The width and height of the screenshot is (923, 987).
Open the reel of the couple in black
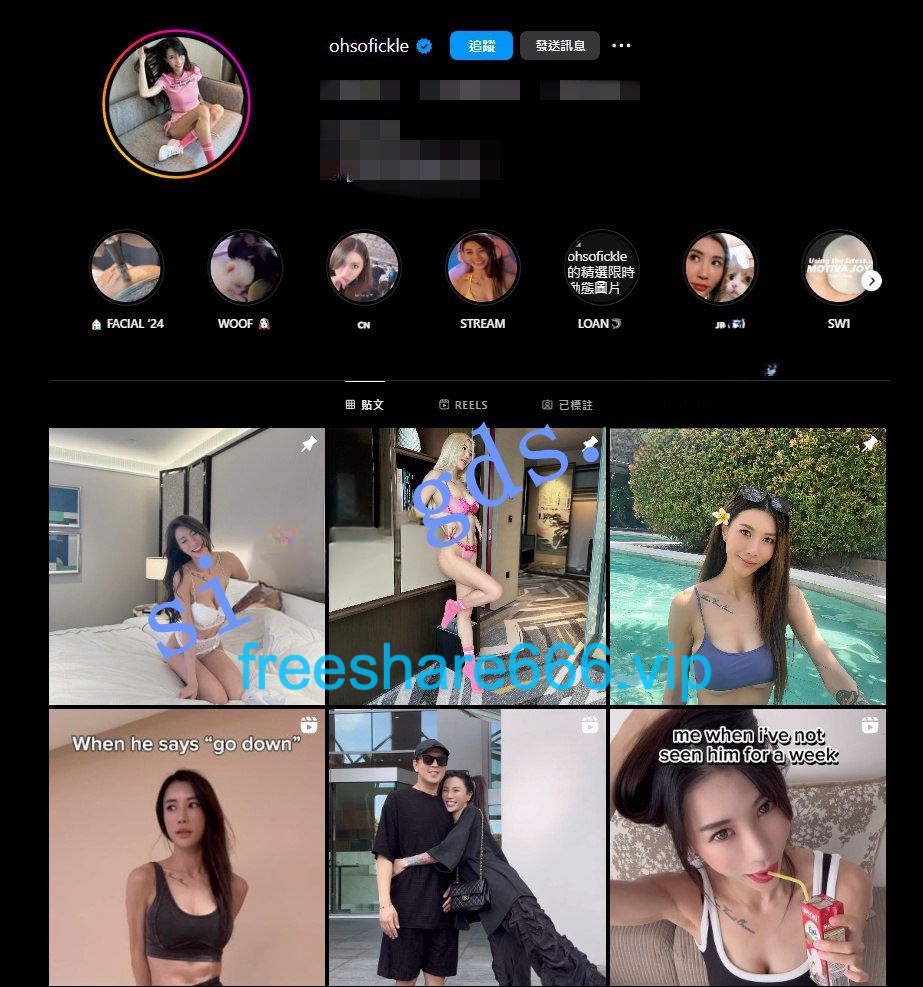point(467,848)
